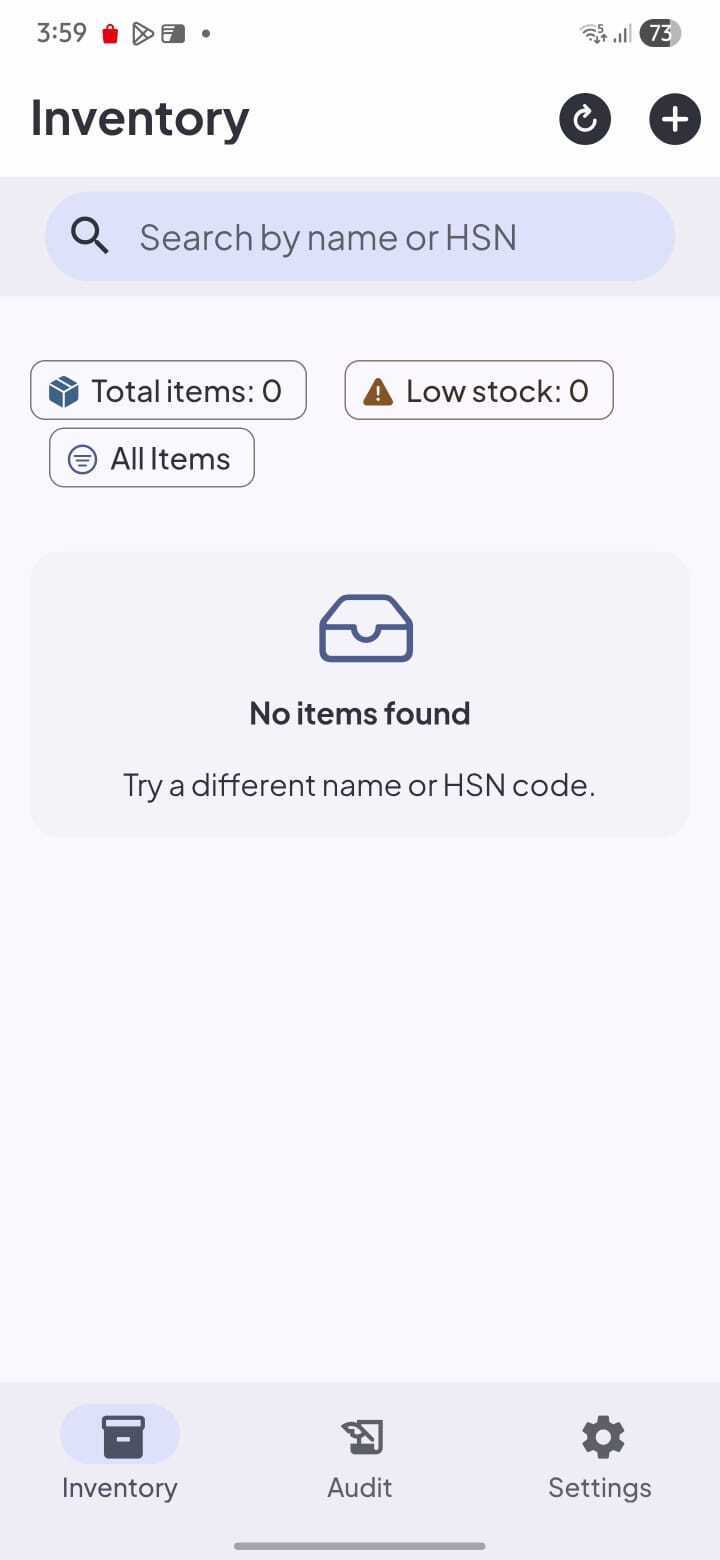This screenshot has height=1560, width=720.
Task: Refresh the inventory list
Action: point(585,119)
